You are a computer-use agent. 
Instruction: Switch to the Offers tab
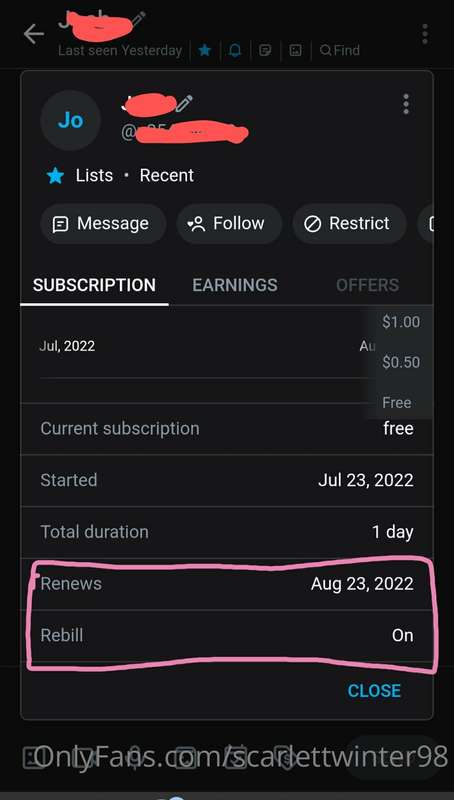(x=367, y=285)
